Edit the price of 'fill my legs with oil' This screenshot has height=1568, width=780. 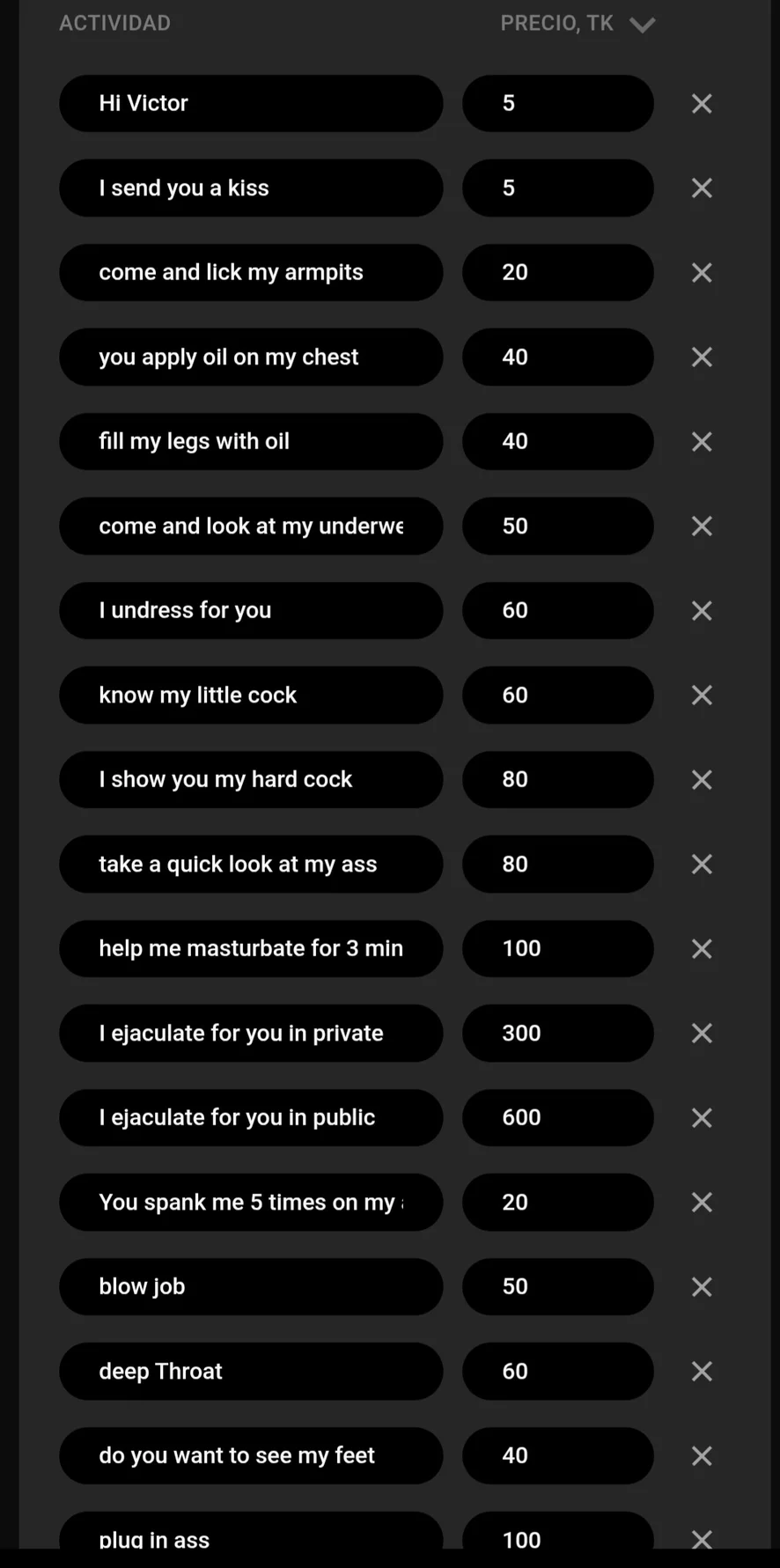point(557,441)
